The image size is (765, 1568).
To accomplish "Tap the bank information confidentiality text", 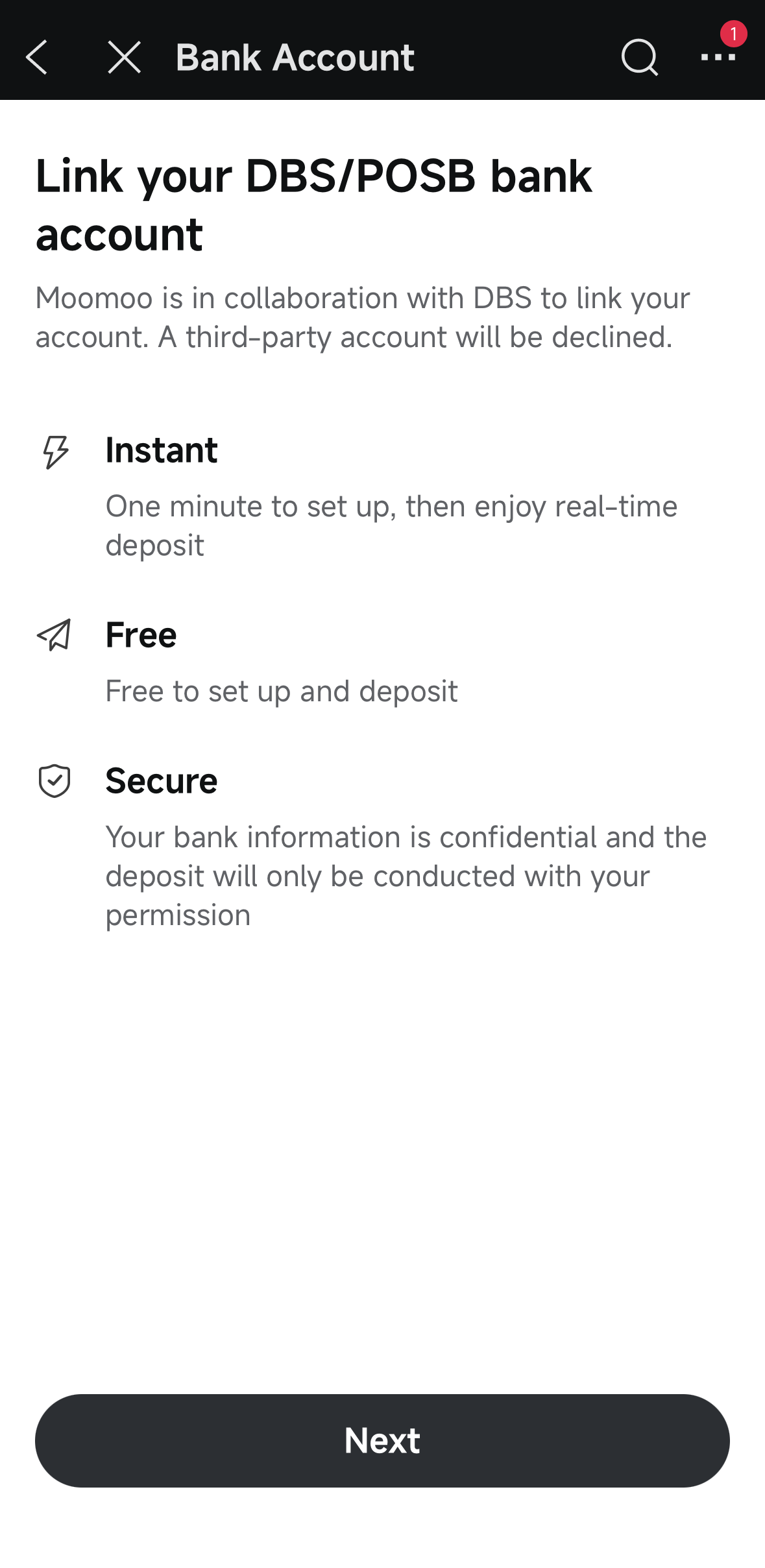I will point(406,875).
